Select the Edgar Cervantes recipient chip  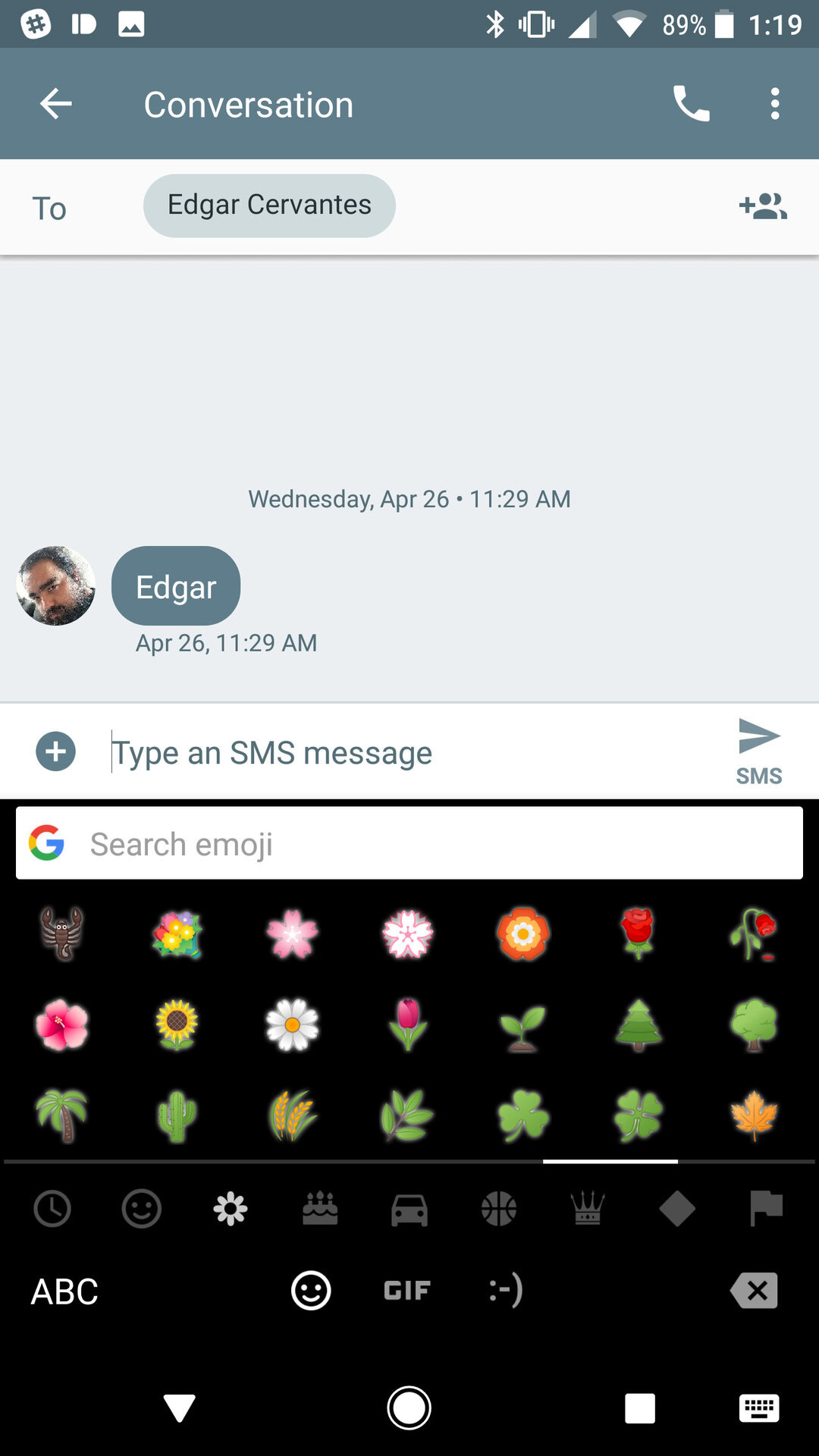[x=269, y=206]
